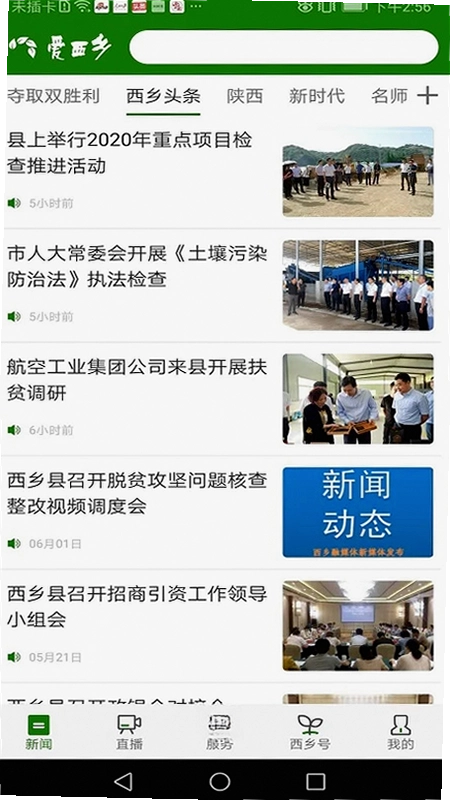Go to the system home screen
This screenshot has height=800, width=450.
[220, 781]
